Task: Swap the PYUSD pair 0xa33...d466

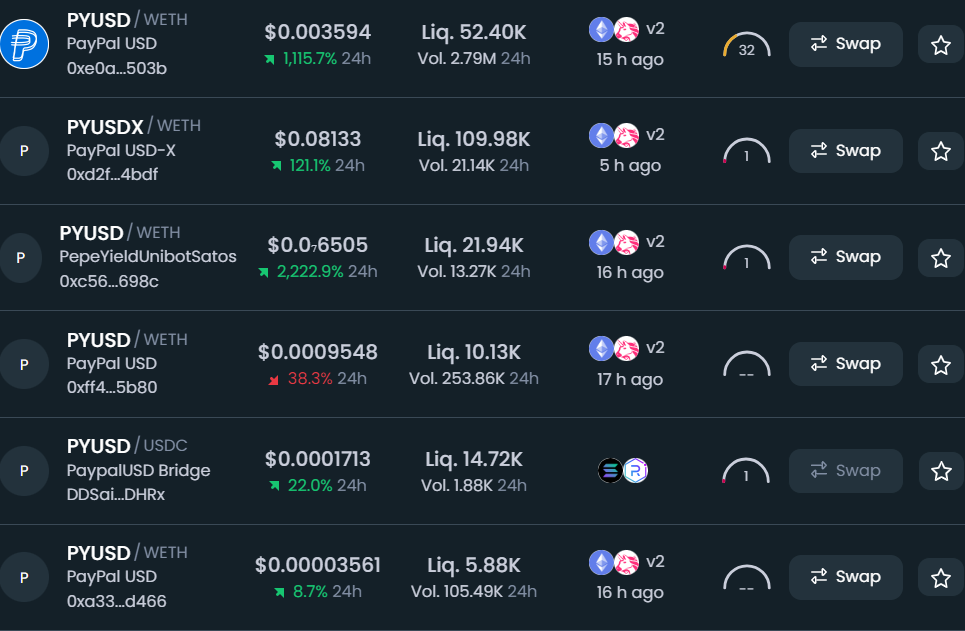Action: (x=845, y=577)
